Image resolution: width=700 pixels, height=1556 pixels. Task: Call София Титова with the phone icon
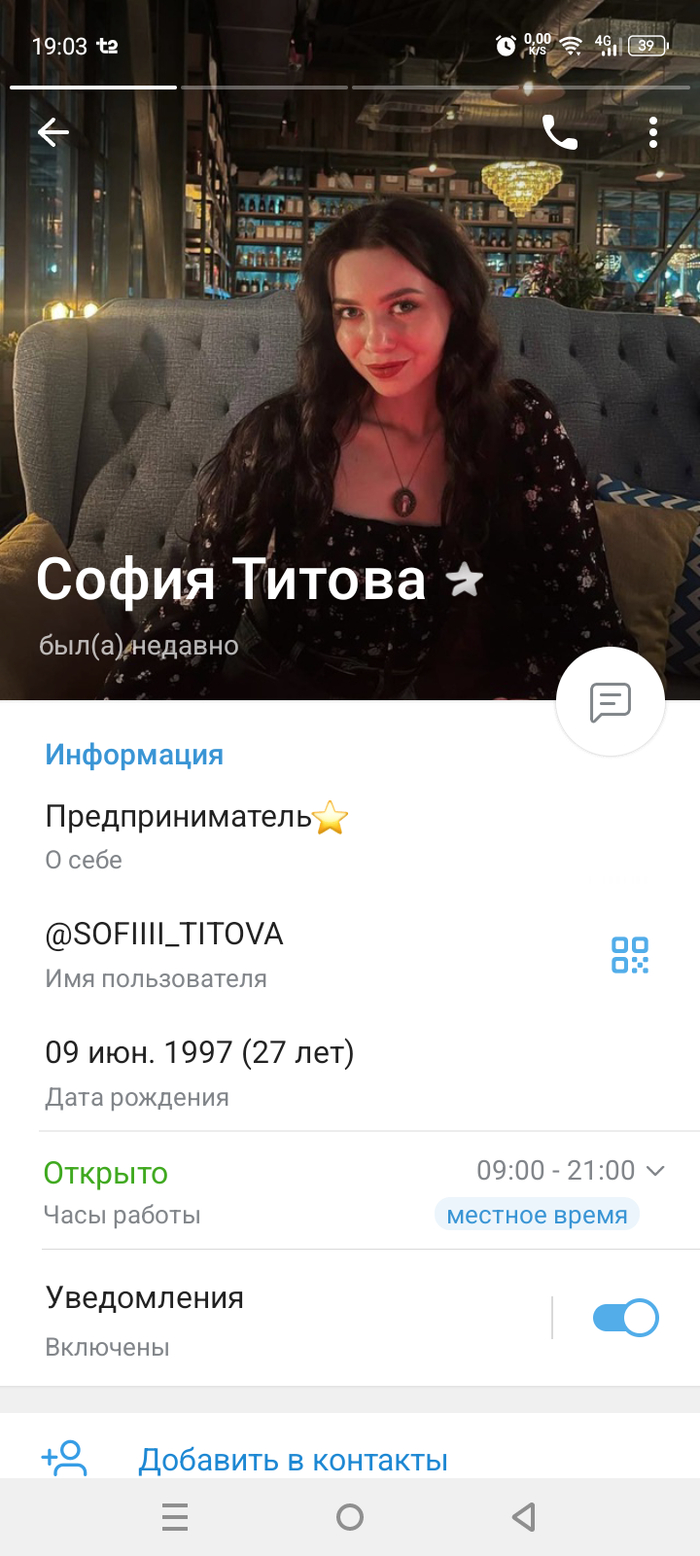point(559,132)
